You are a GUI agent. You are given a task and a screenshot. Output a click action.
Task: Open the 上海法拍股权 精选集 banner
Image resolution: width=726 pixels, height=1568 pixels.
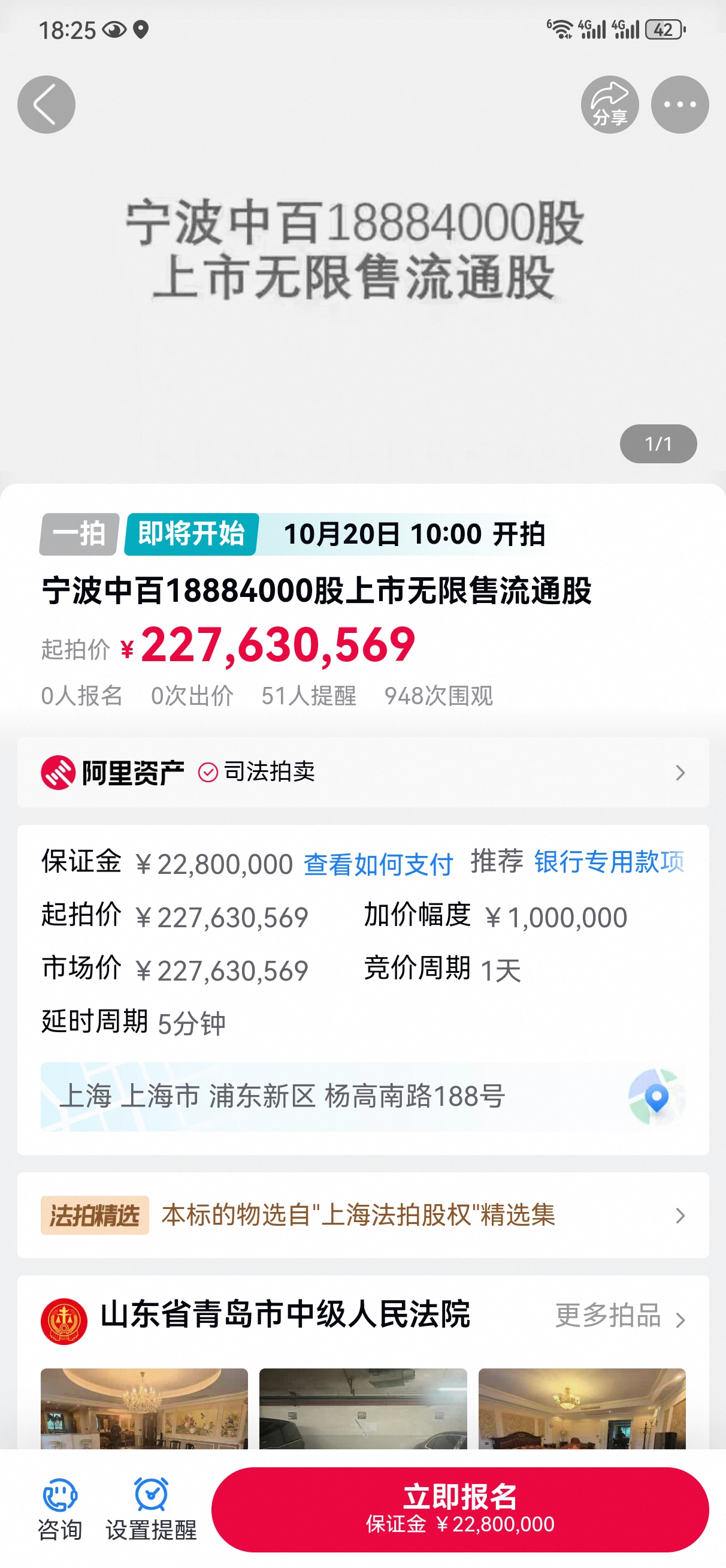[362, 1215]
